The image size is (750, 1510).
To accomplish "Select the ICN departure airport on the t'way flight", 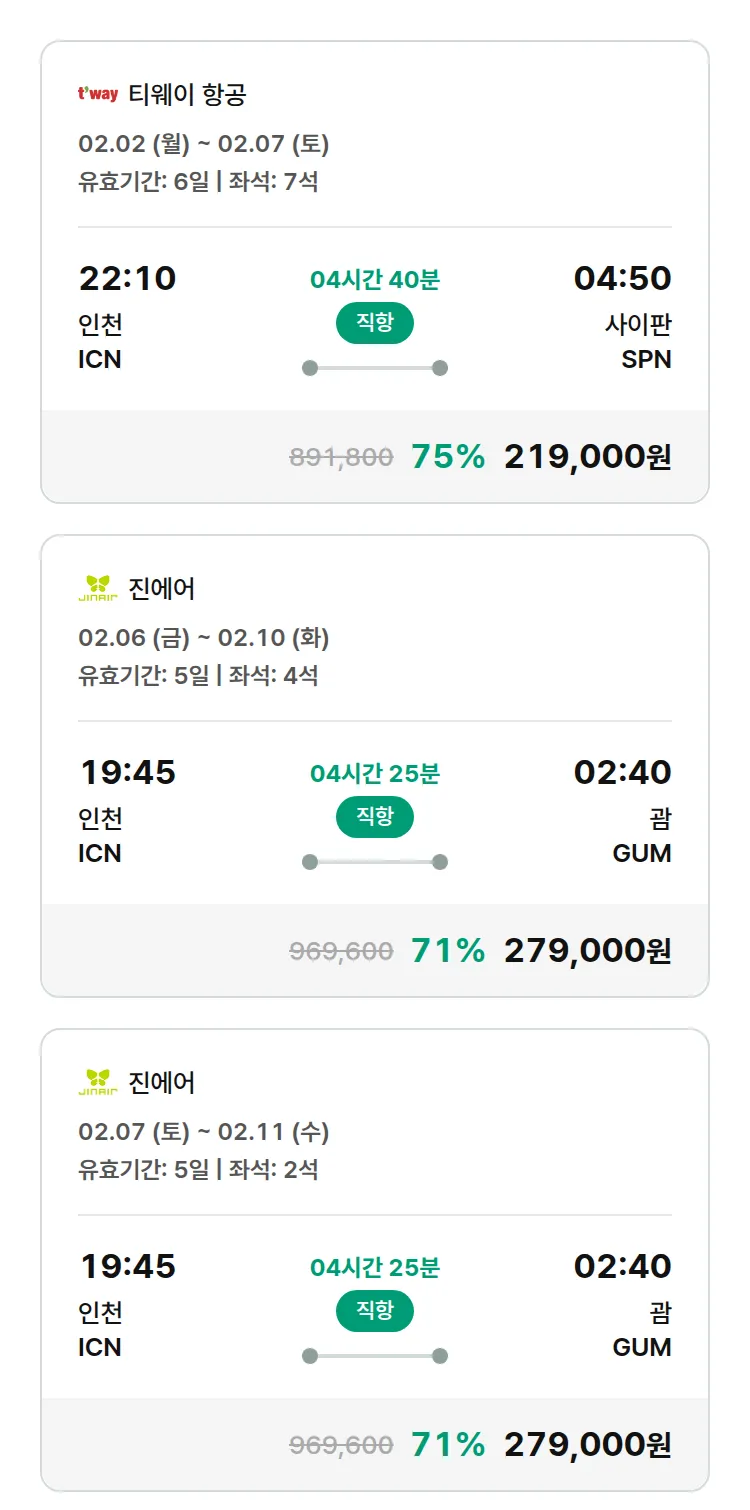I will point(98,361).
